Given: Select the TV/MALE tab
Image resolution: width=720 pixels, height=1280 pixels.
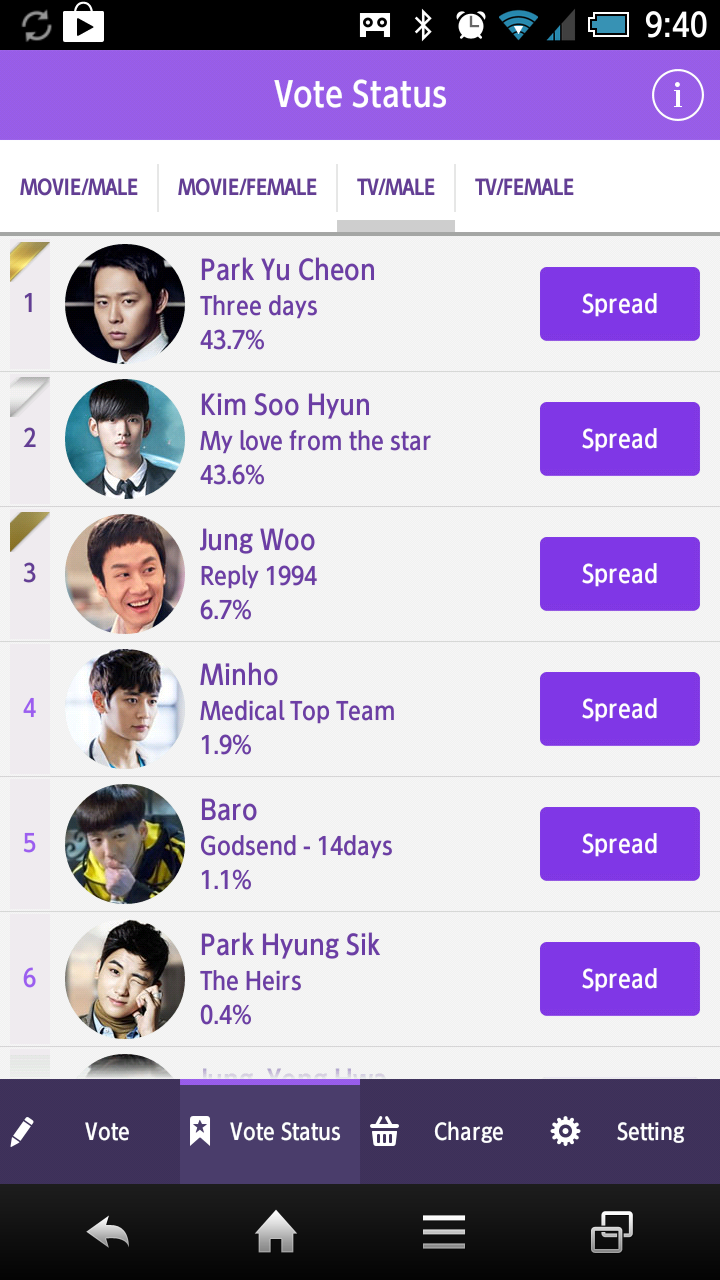Looking at the screenshot, I should point(396,187).
